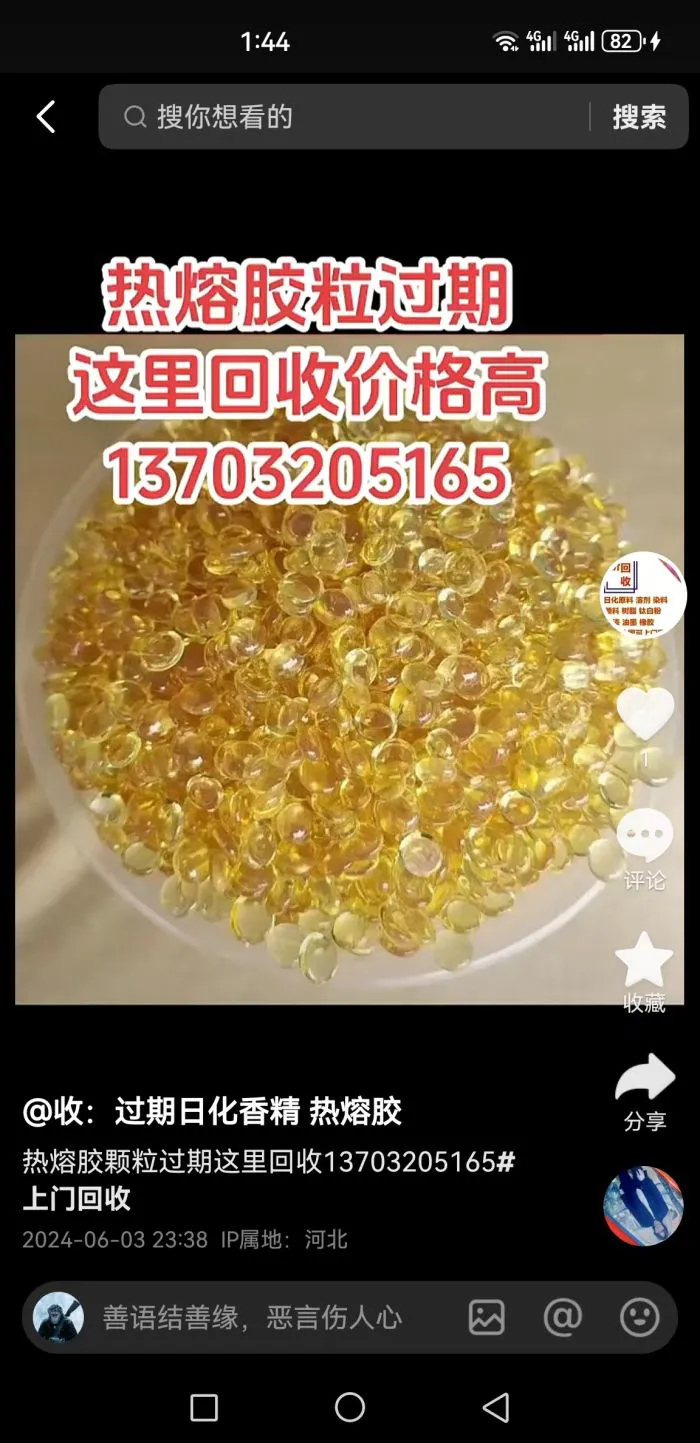Open the #上门回收 hashtag
Viewport: 700px width, 1443px height.
click(x=76, y=1198)
